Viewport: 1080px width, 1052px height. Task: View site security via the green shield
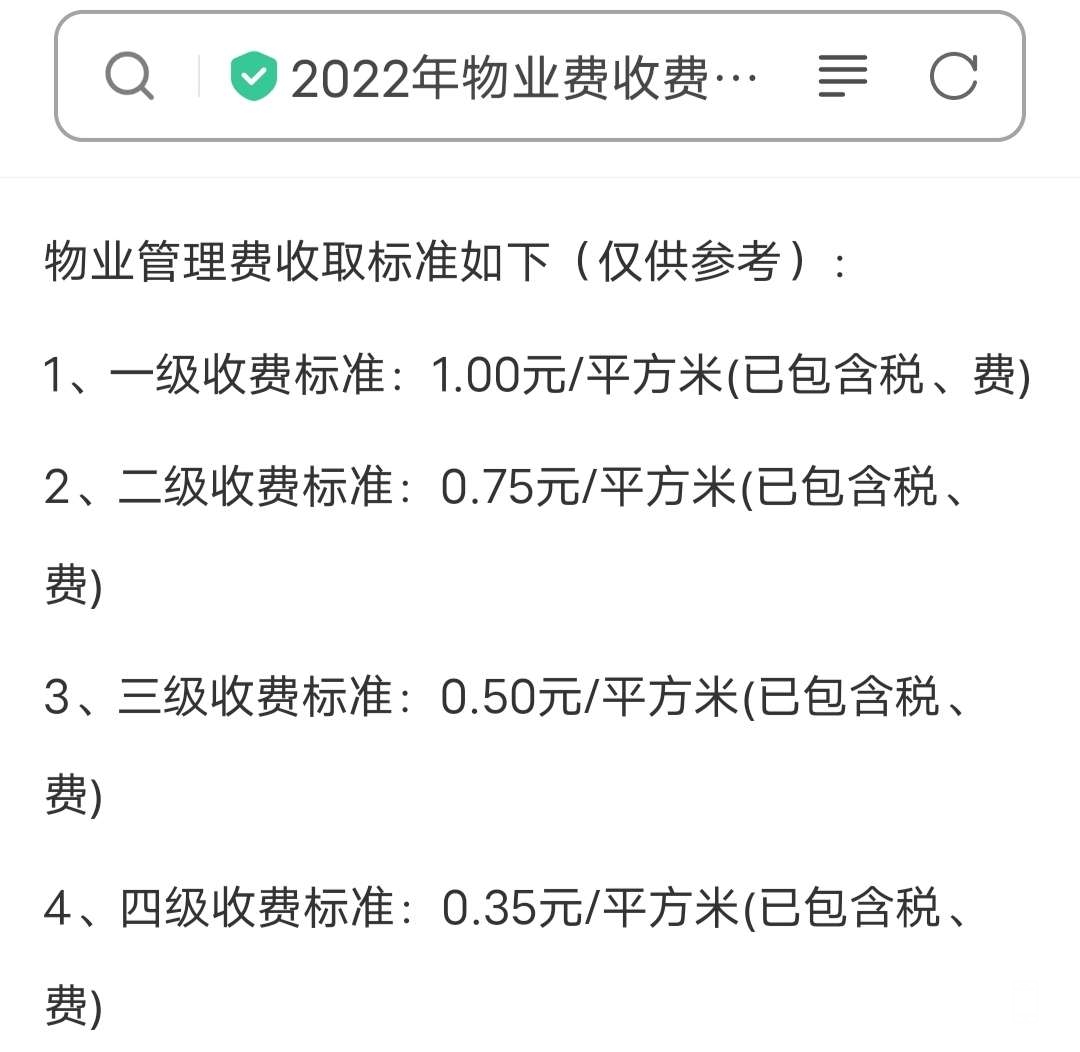(x=253, y=77)
